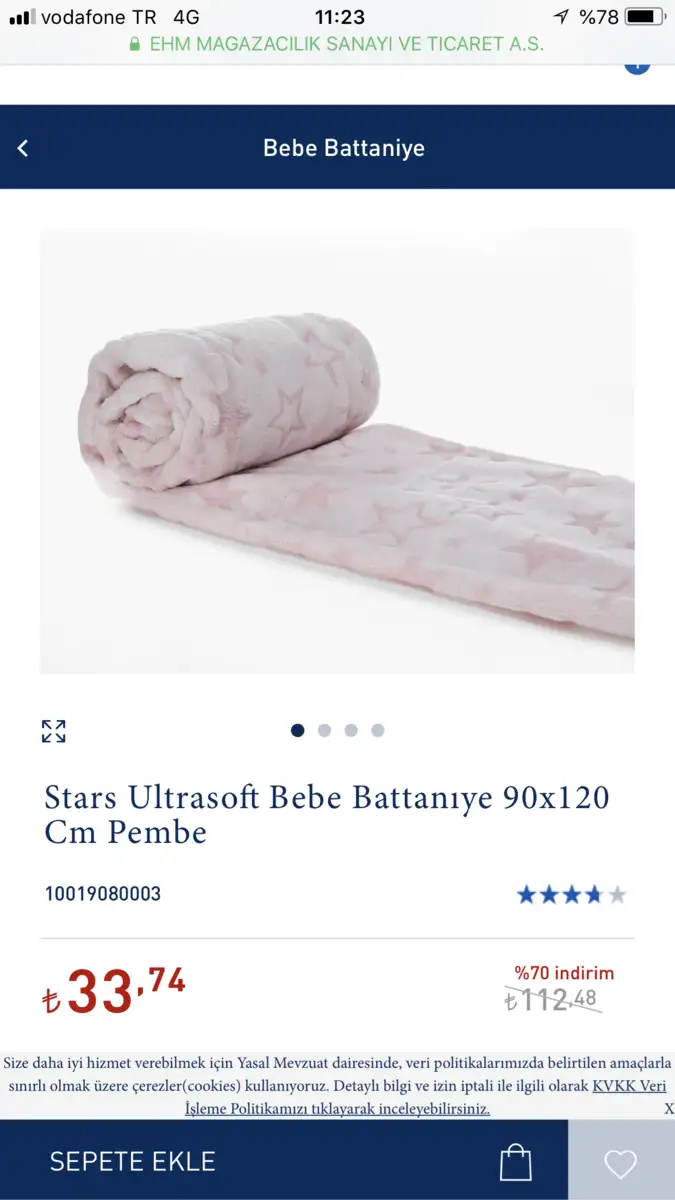Add blanket to cart with SEPETE EKLE
Viewport: 675px width, 1200px height.
[x=133, y=1161]
